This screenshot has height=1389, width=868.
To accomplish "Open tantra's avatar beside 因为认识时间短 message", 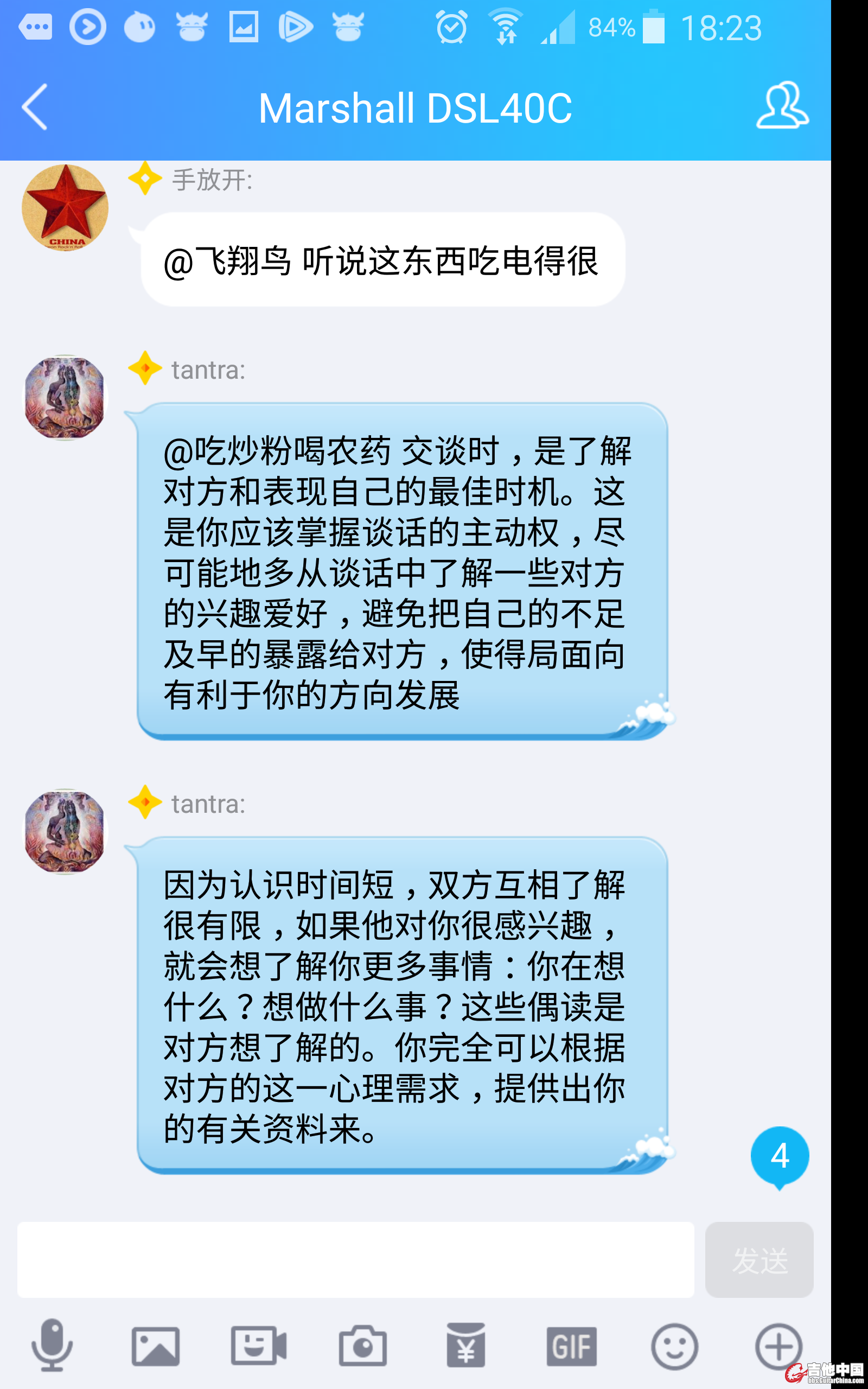I will pyautogui.click(x=65, y=831).
